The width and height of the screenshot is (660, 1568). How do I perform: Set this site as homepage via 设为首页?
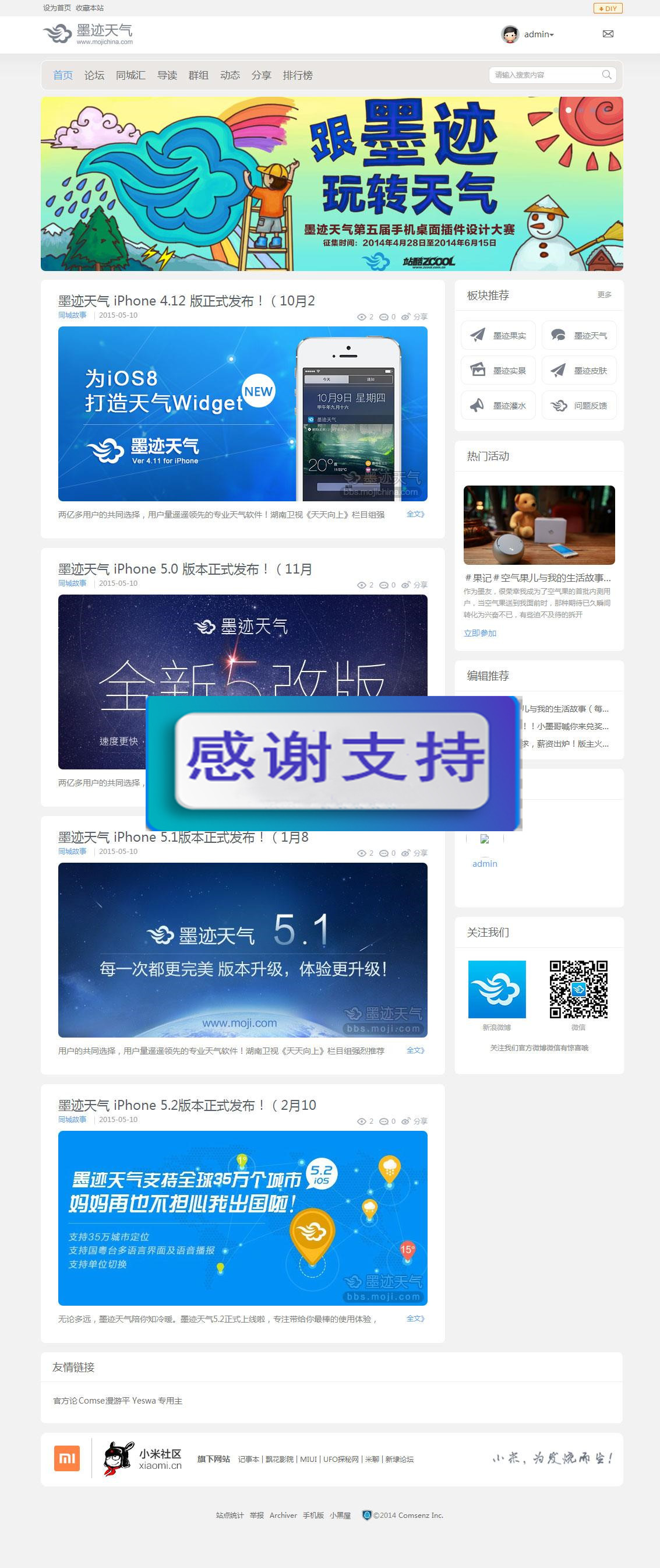(57, 8)
